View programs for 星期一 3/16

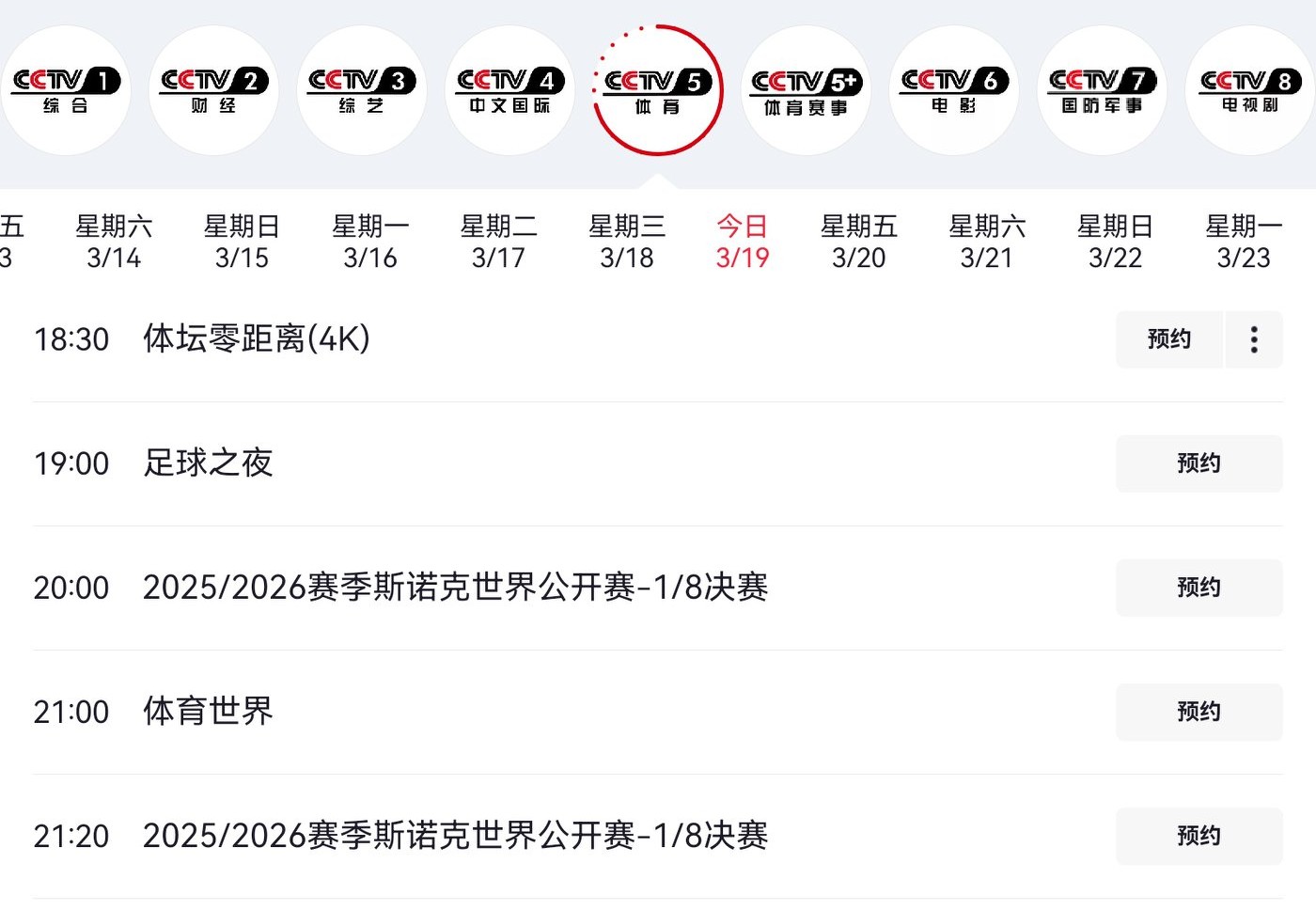[x=370, y=242]
